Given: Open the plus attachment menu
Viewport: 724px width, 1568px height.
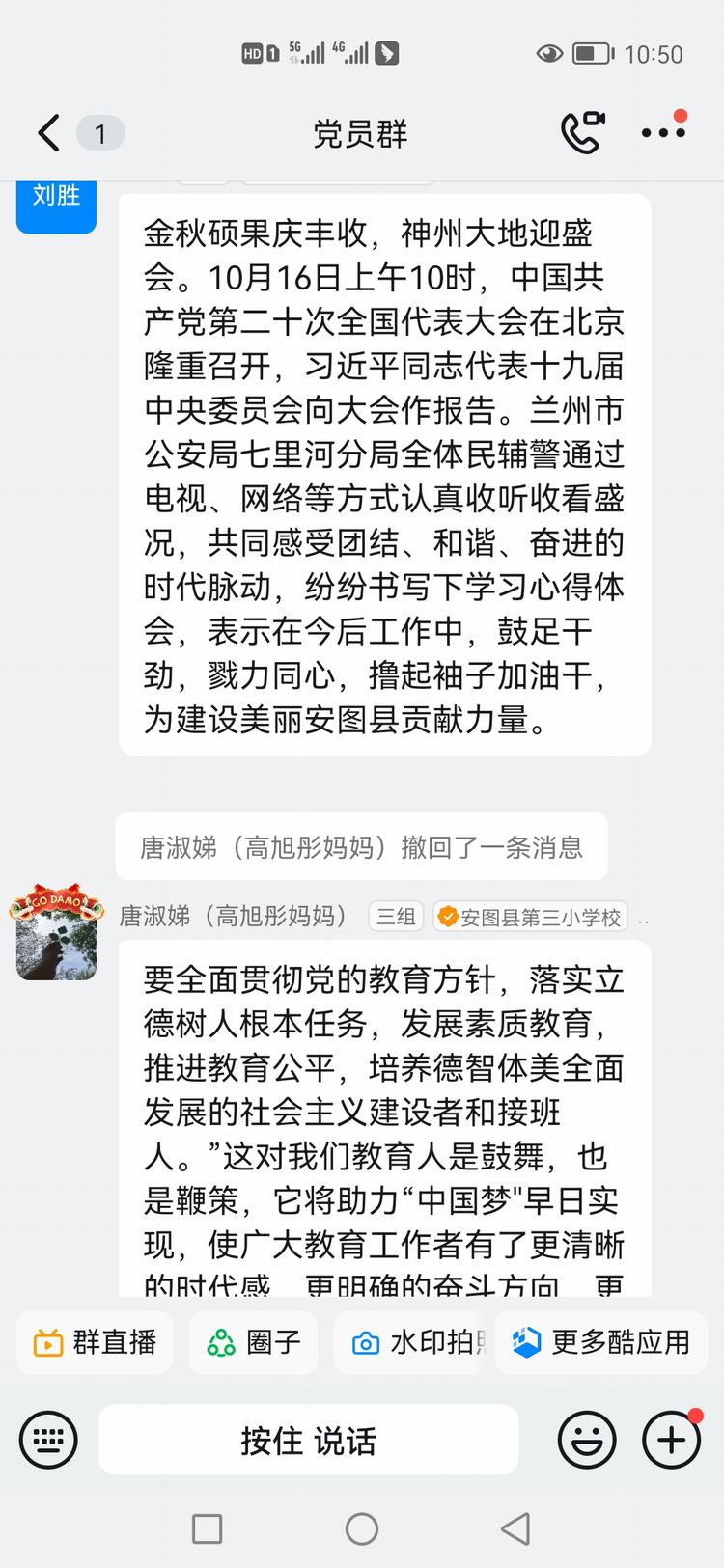Looking at the screenshot, I should [671, 1441].
